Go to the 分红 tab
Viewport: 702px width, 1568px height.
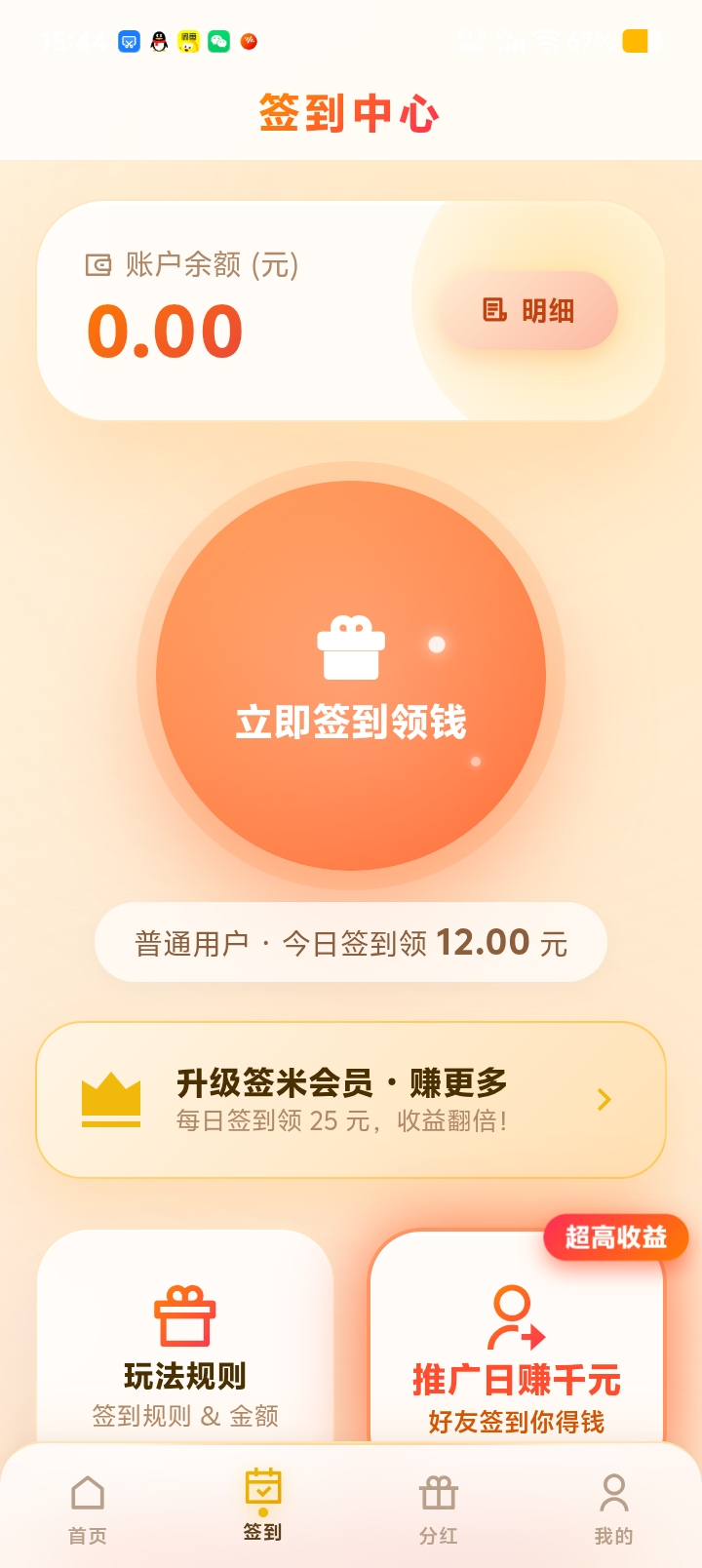click(x=439, y=1509)
